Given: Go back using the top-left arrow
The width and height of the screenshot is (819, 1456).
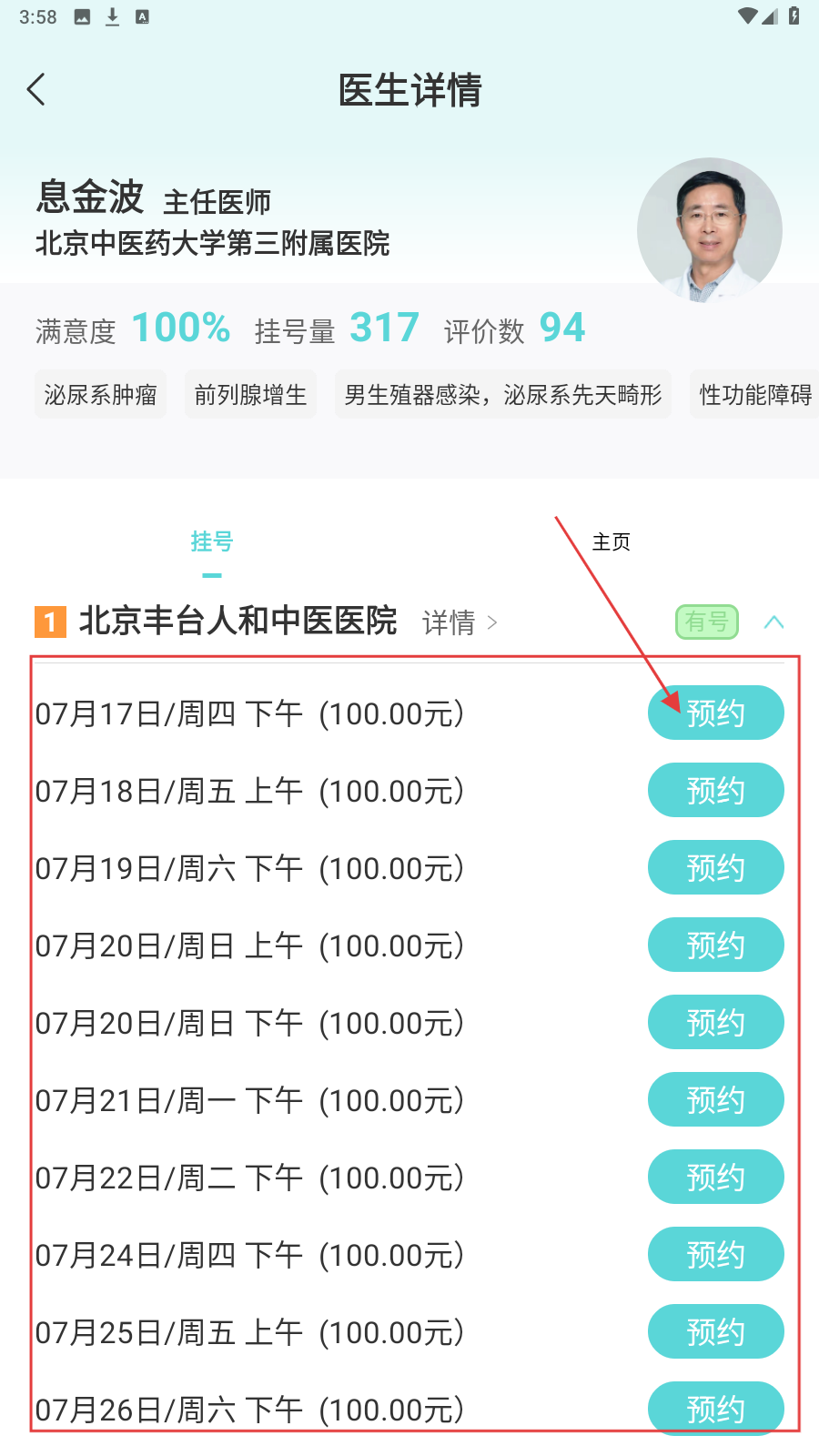Looking at the screenshot, I should pyautogui.click(x=36, y=89).
